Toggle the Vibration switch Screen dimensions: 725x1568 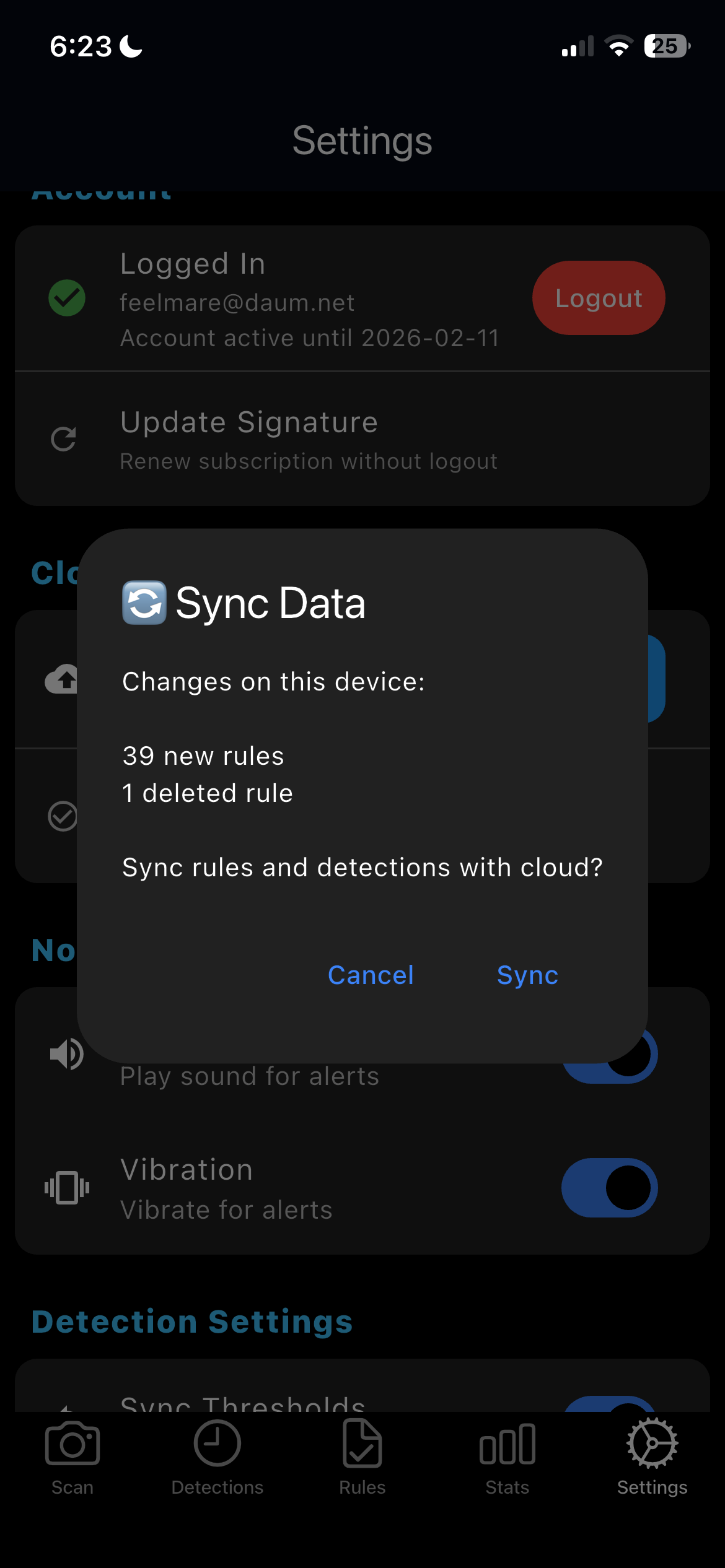(x=610, y=1187)
